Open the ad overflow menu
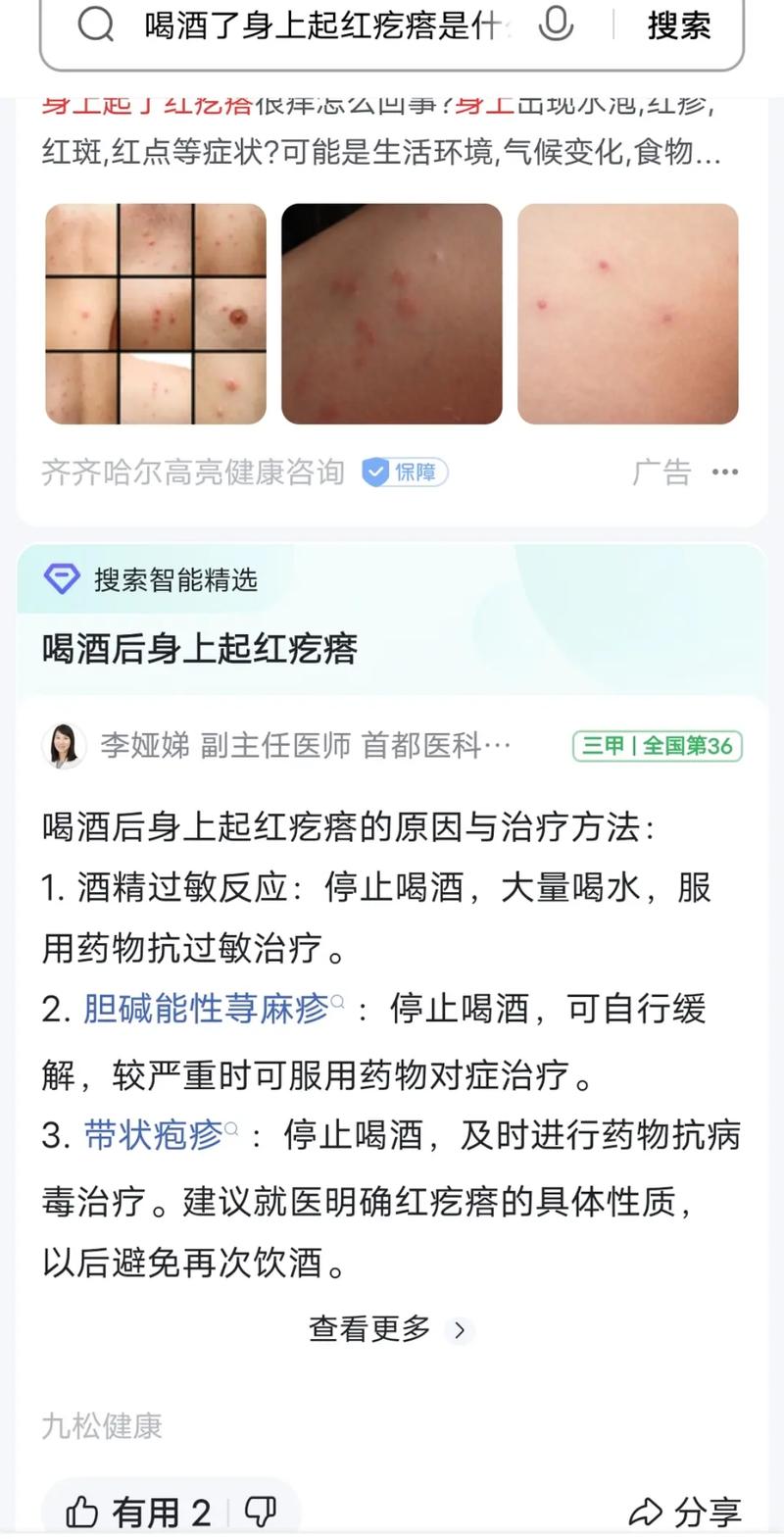784x1539 pixels. (x=725, y=472)
